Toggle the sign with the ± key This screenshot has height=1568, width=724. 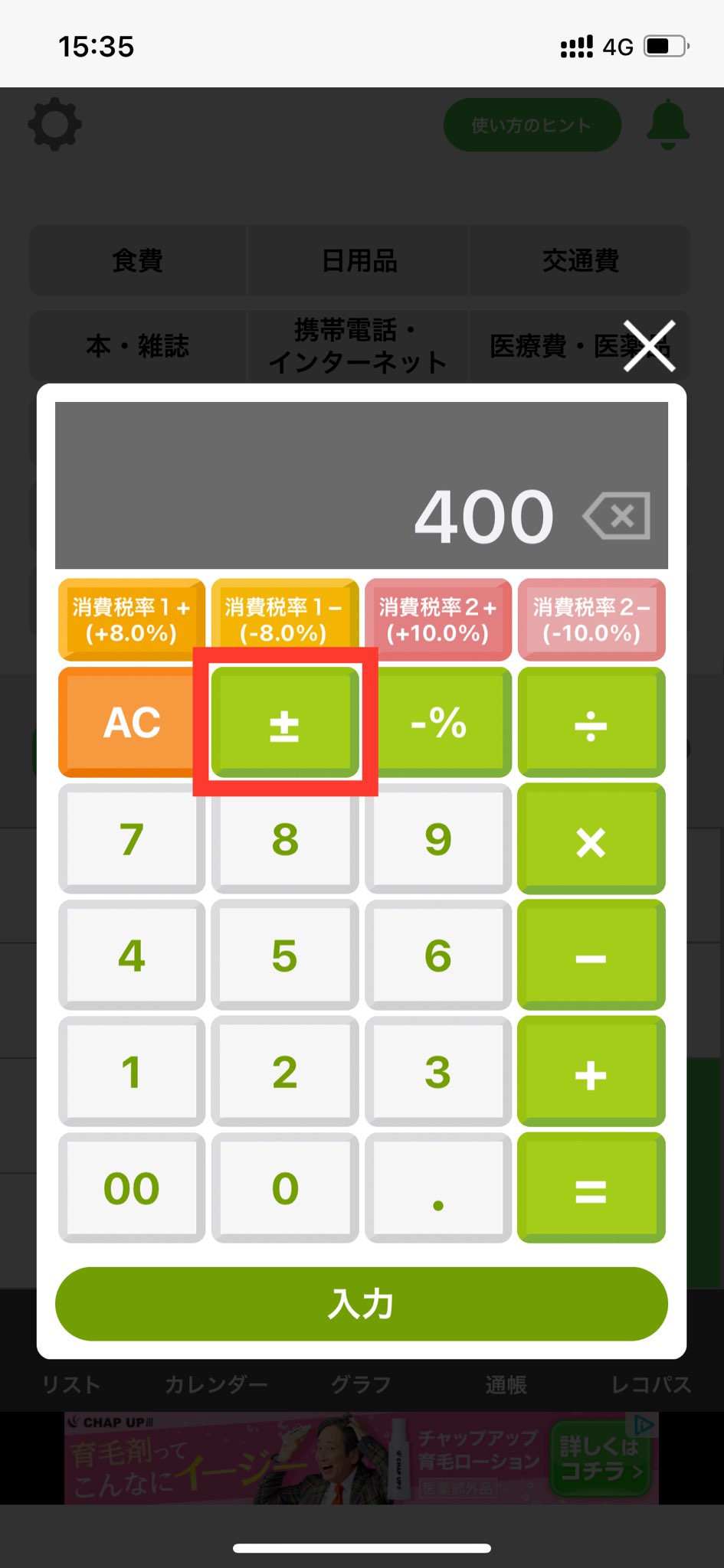284,722
